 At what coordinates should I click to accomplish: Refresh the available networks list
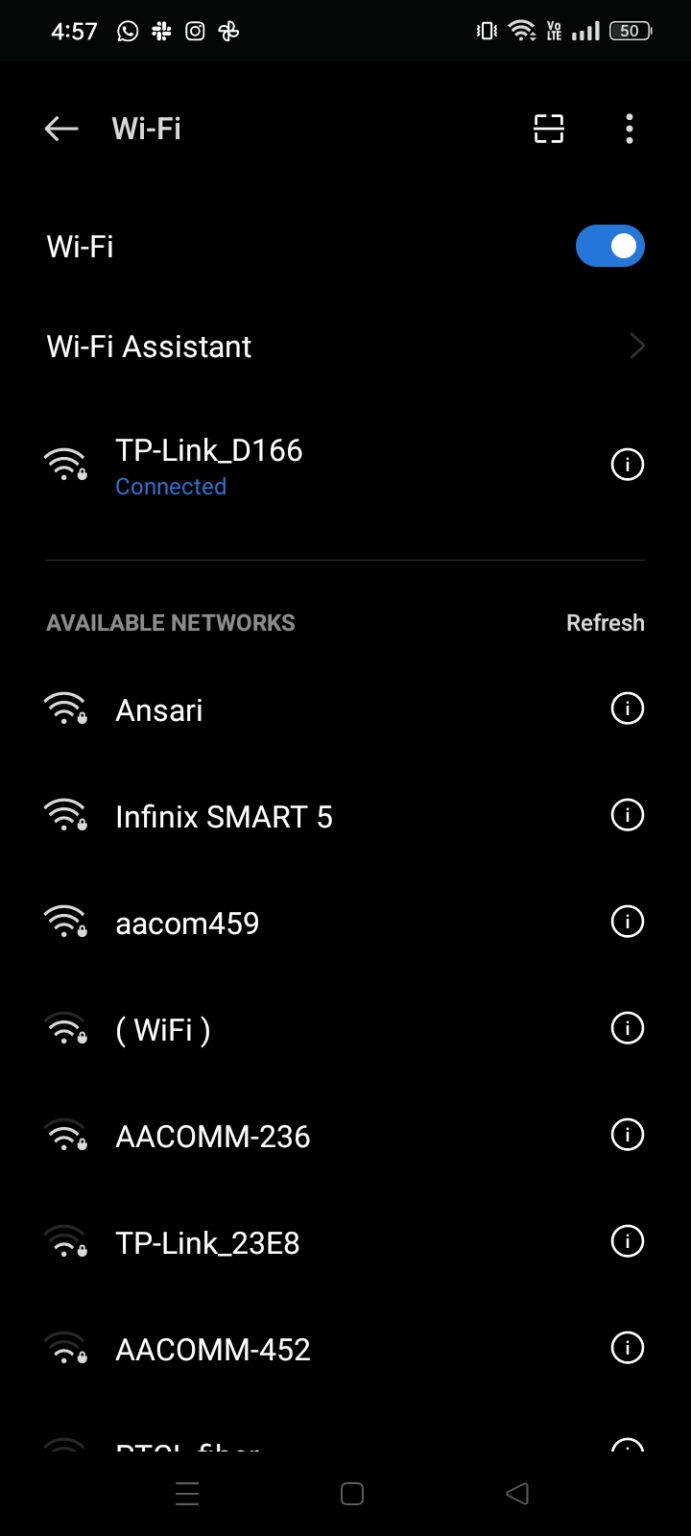[x=604, y=622]
